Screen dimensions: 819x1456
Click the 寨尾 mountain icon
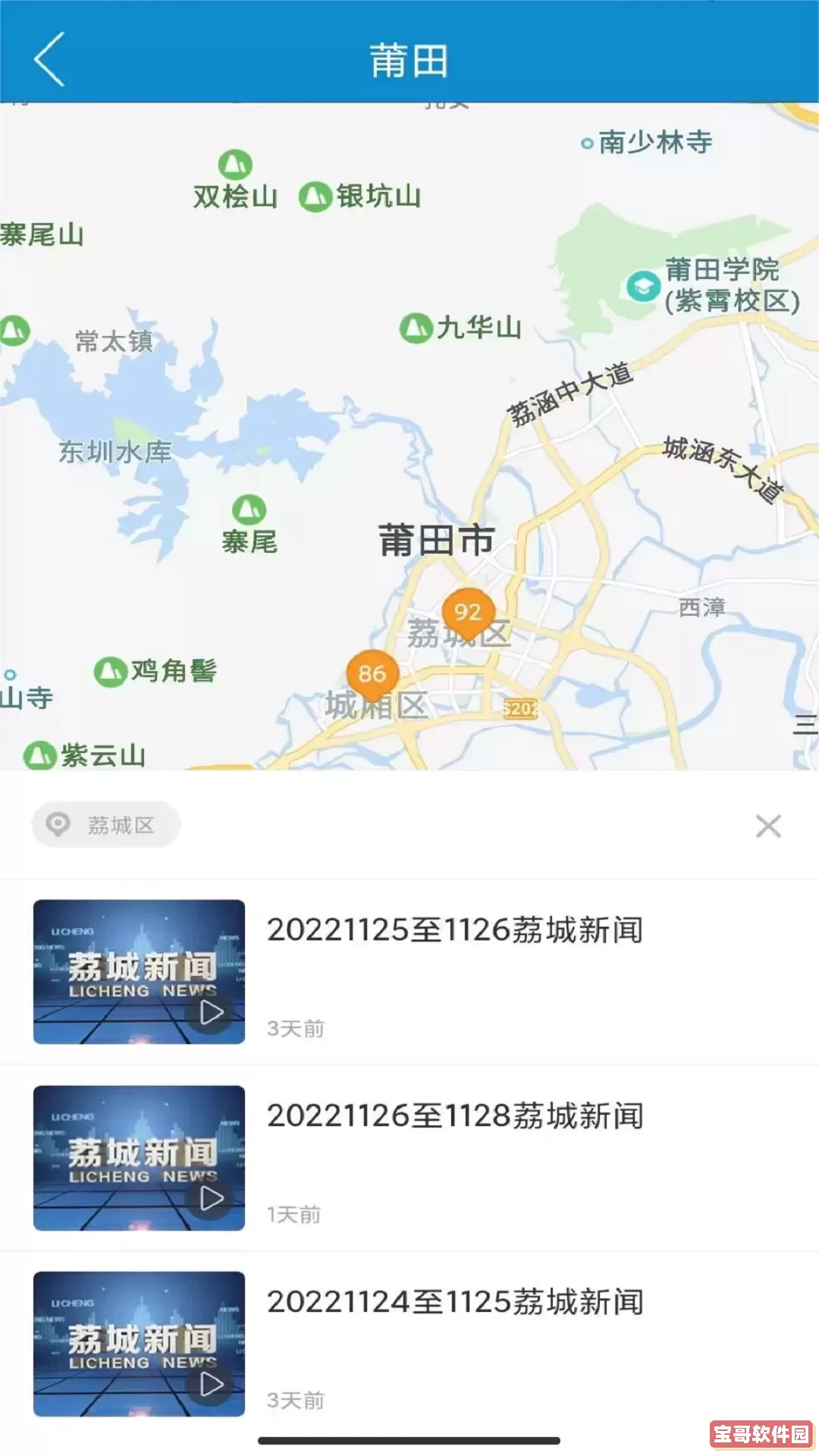point(248,508)
